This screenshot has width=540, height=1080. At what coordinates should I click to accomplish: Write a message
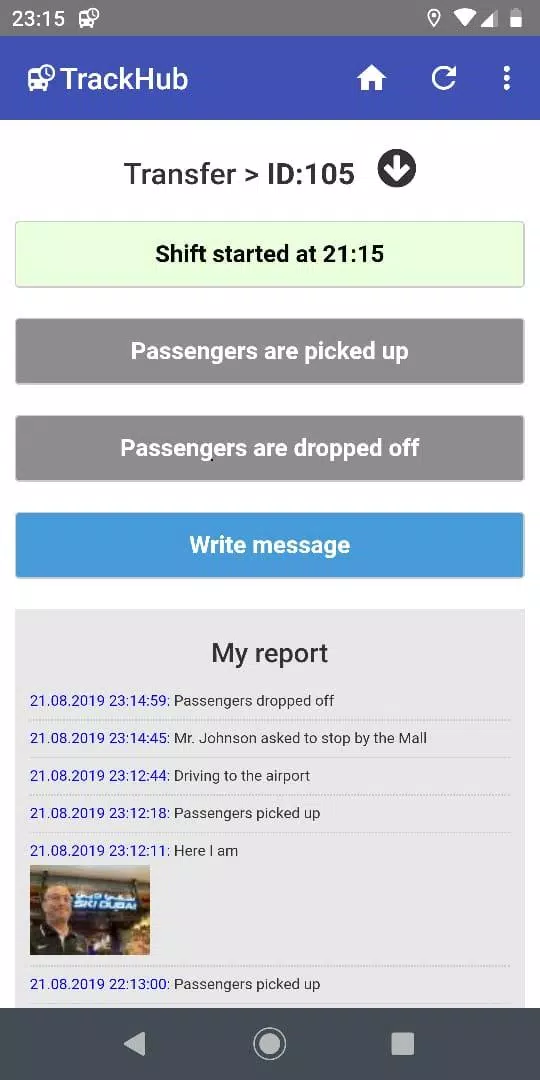click(269, 546)
